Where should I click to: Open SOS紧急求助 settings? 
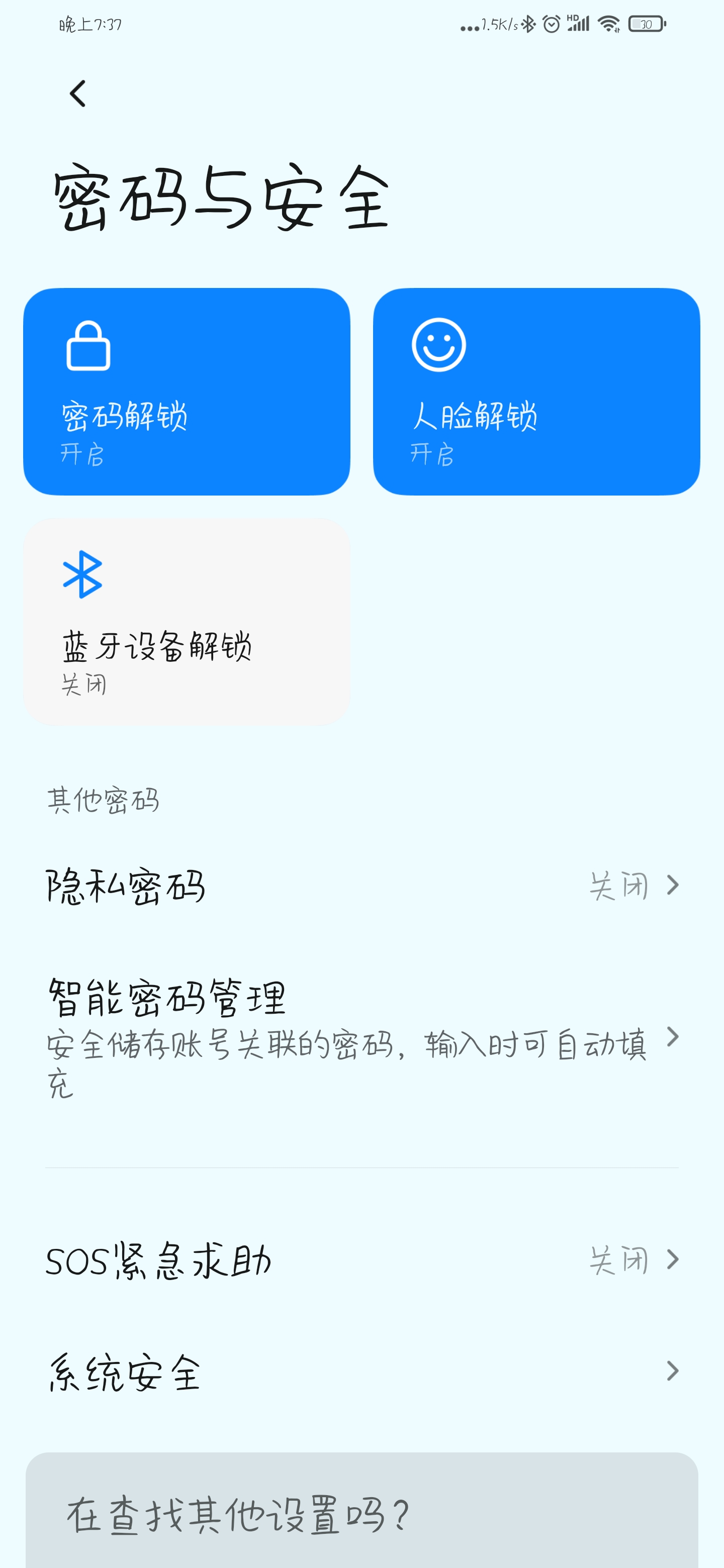(361, 1259)
